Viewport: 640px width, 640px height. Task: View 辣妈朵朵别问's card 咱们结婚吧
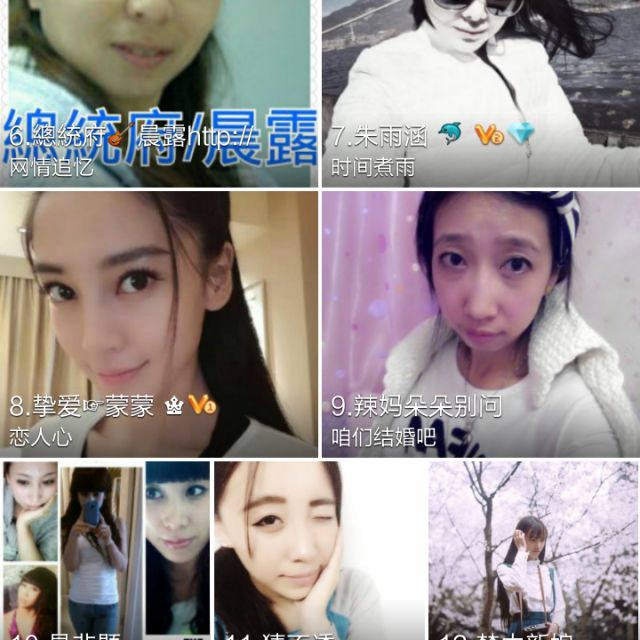click(480, 324)
